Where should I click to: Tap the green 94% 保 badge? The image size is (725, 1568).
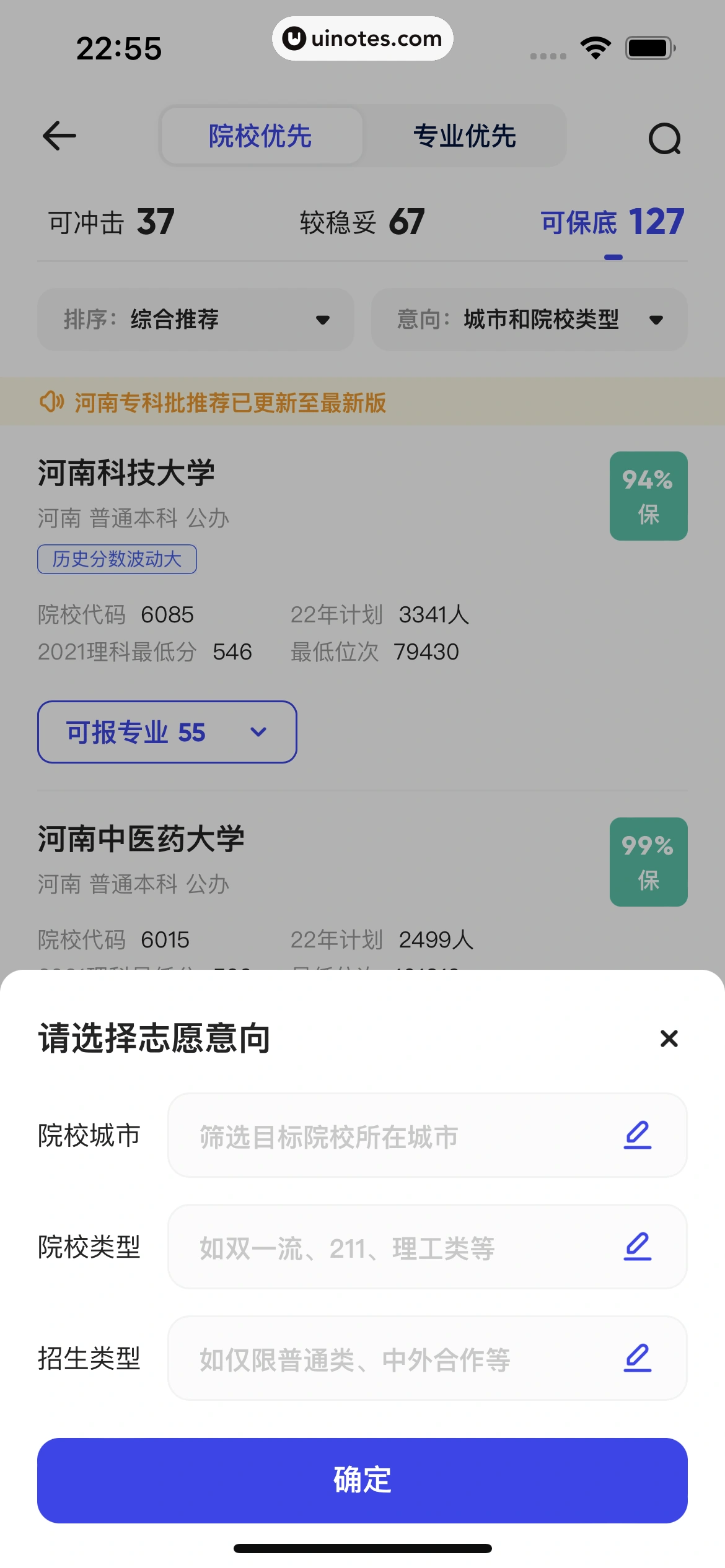pyautogui.click(x=648, y=495)
